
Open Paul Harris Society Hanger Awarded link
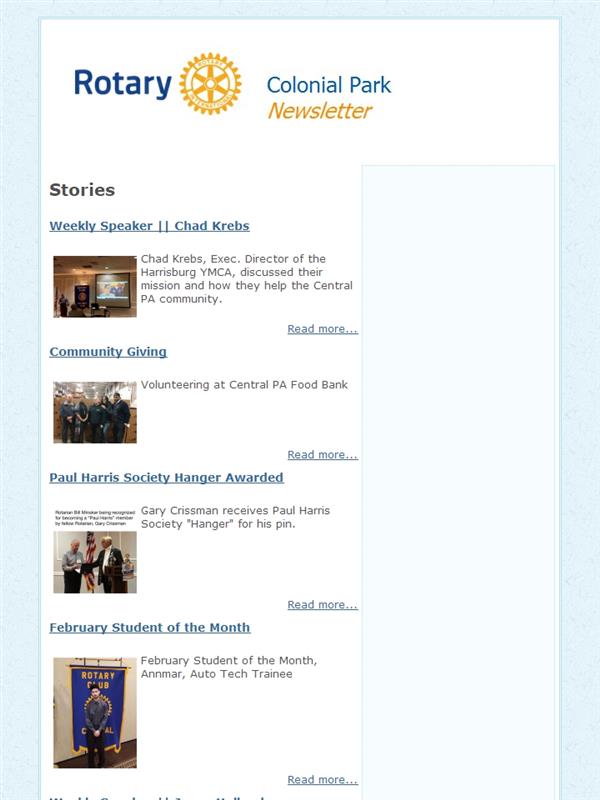coord(166,478)
